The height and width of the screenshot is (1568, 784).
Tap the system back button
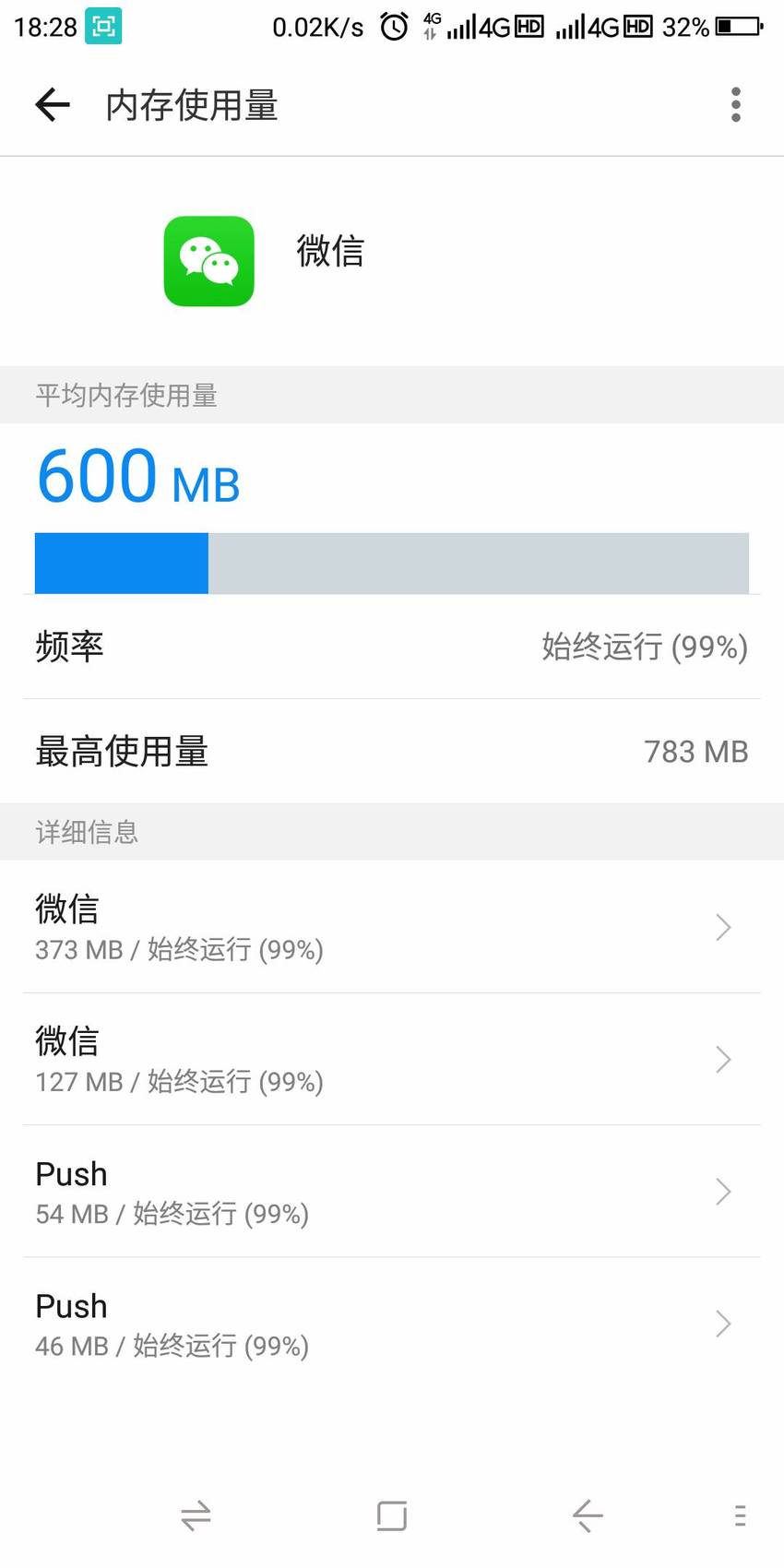click(x=588, y=1515)
